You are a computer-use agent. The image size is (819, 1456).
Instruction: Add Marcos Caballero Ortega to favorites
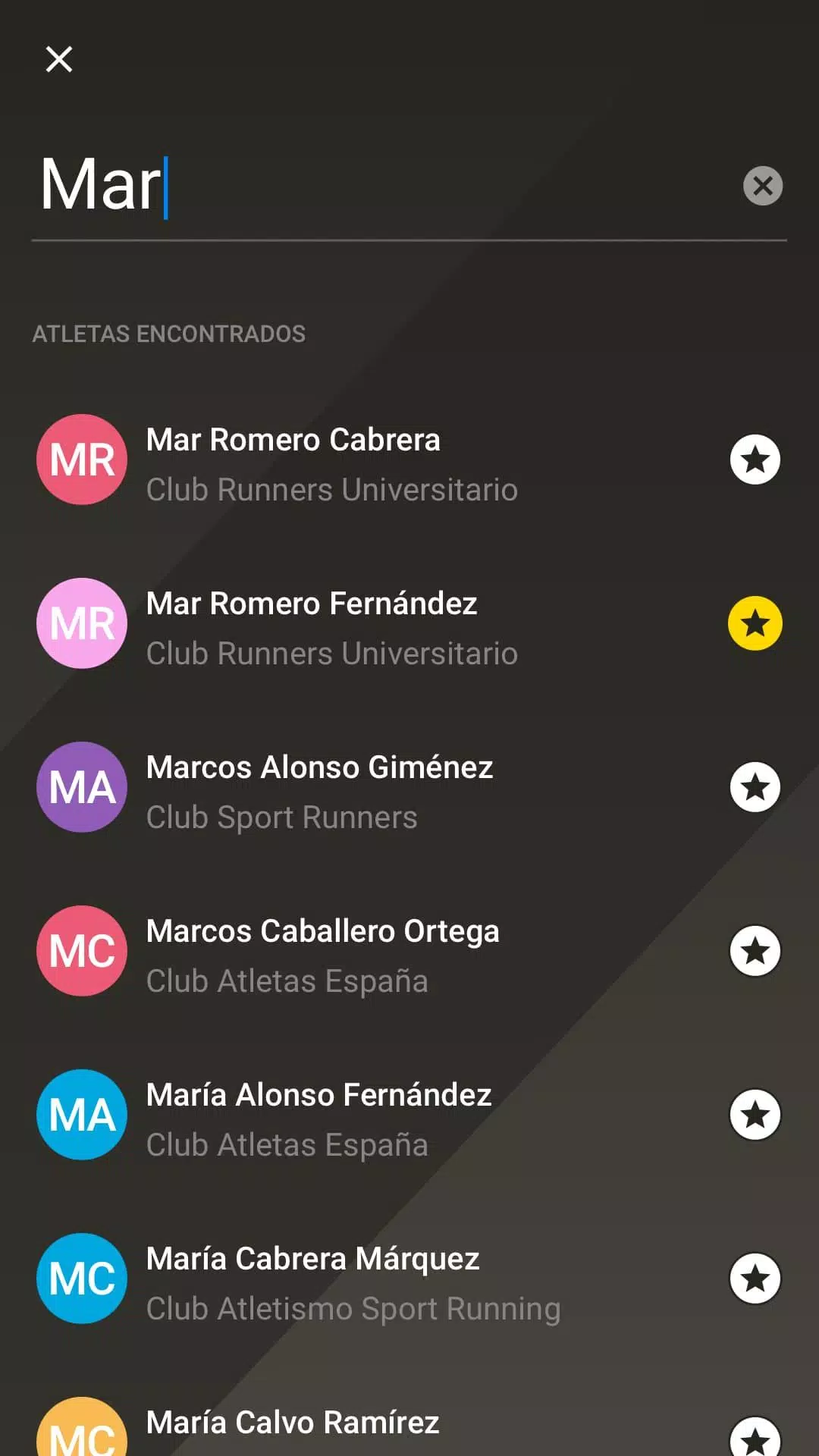[755, 951]
